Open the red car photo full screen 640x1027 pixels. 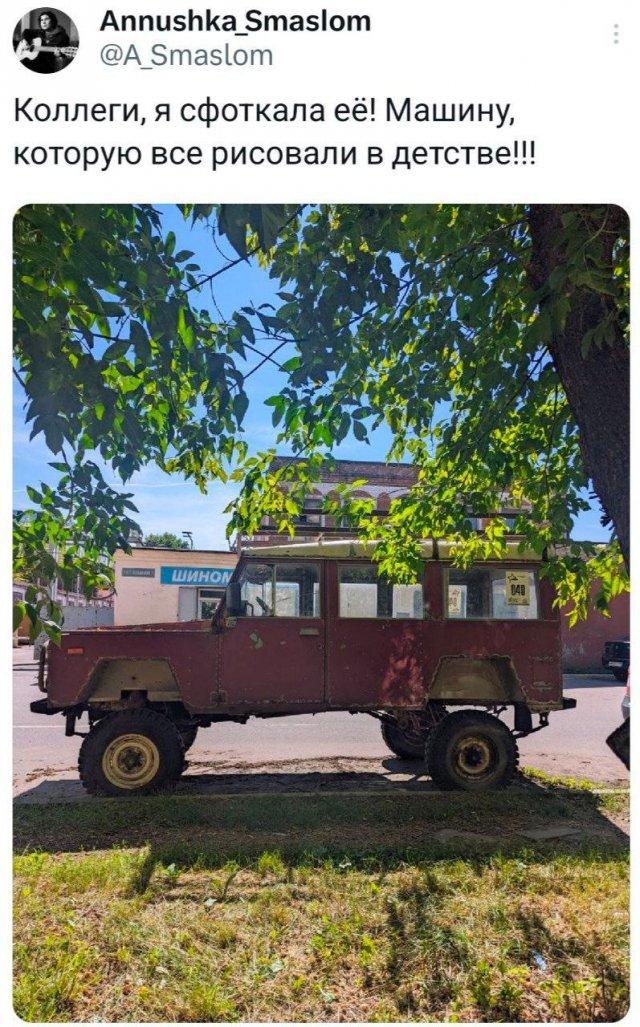click(x=321, y=612)
